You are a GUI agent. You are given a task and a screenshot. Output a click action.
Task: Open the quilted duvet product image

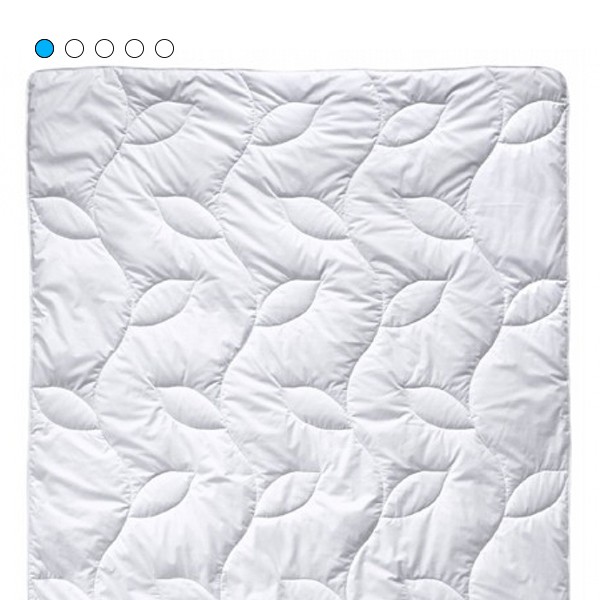click(300, 330)
